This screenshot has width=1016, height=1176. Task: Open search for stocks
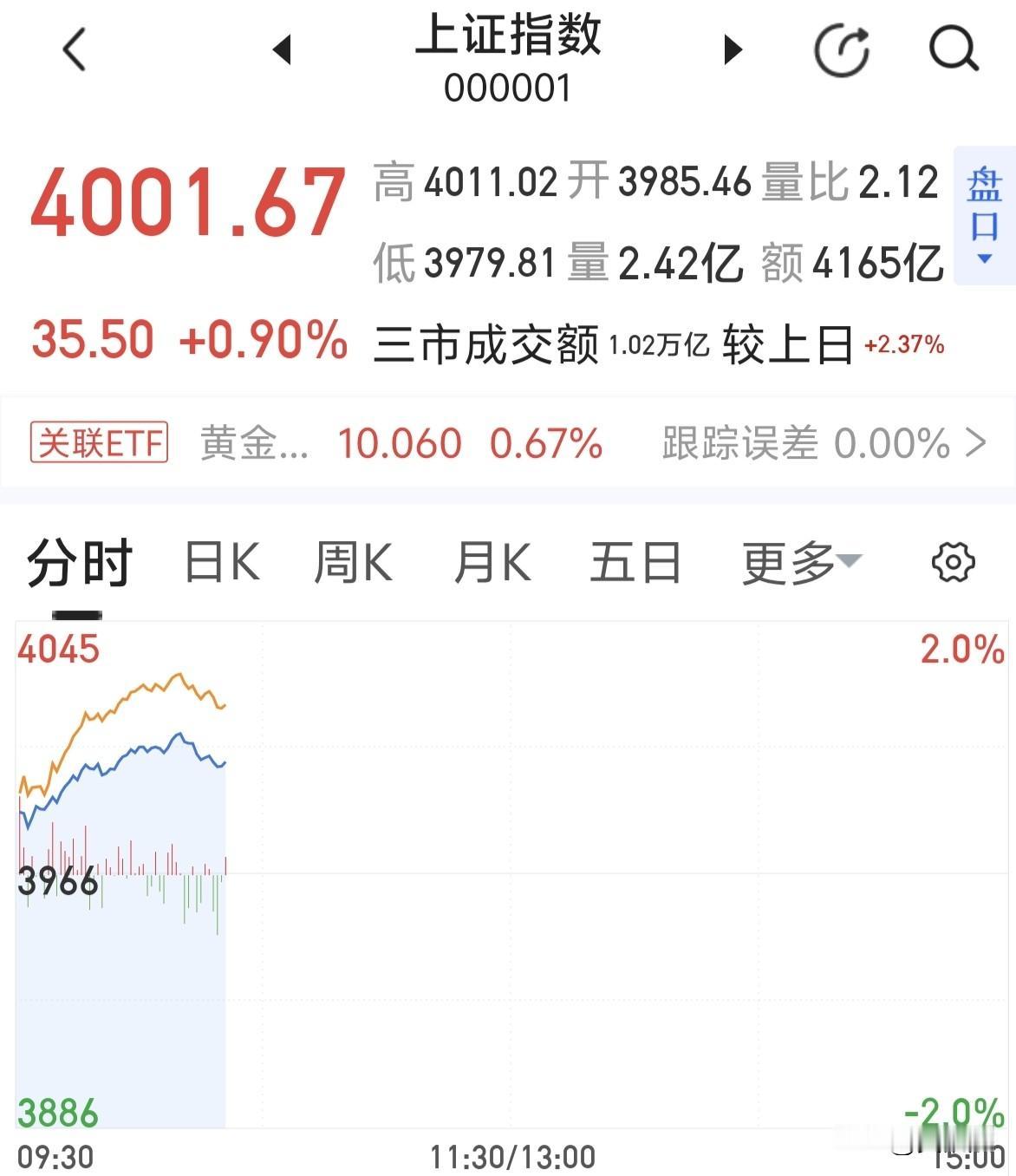(x=954, y=49)
